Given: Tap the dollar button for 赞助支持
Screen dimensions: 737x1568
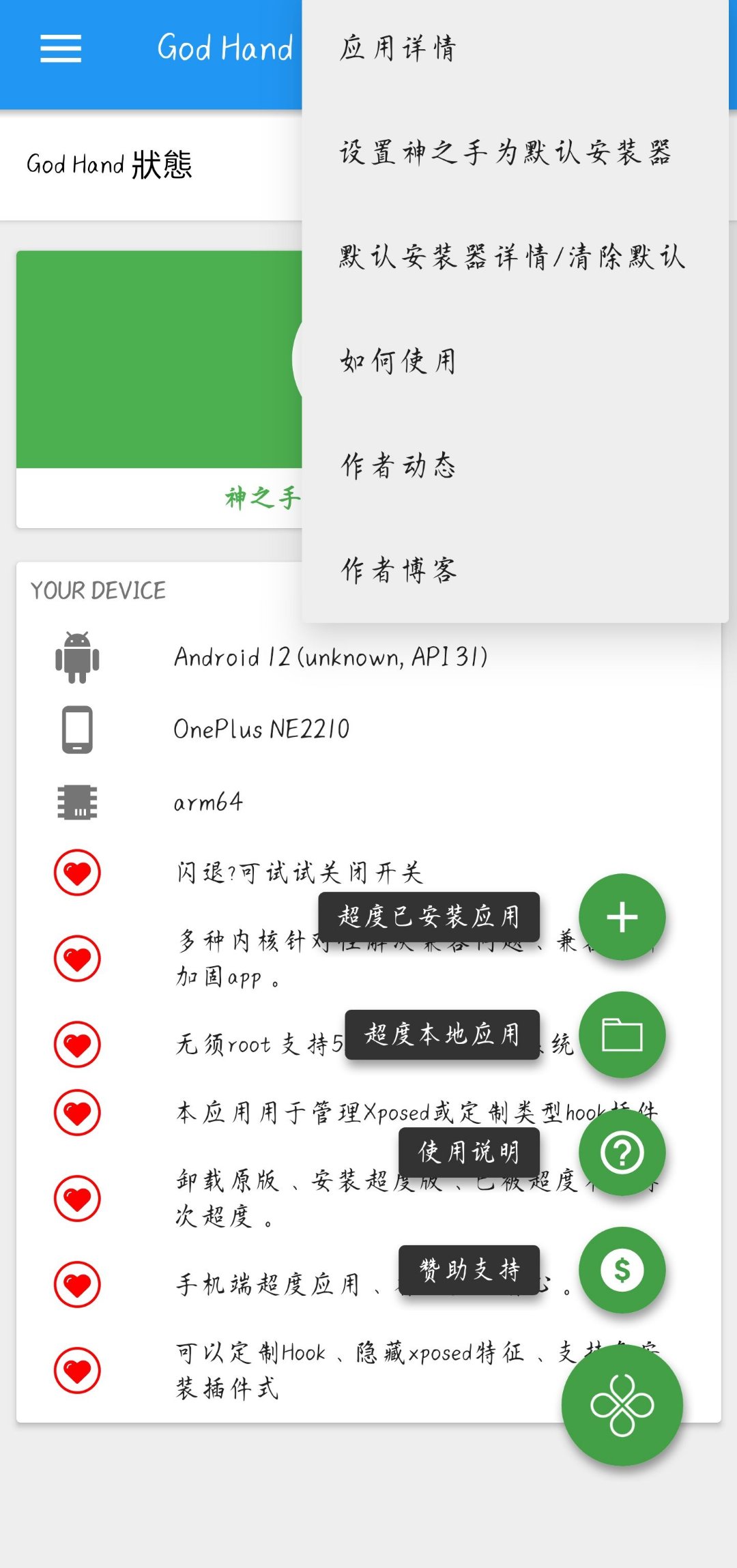Looking at the screenshot, I should coord(622,1270).
